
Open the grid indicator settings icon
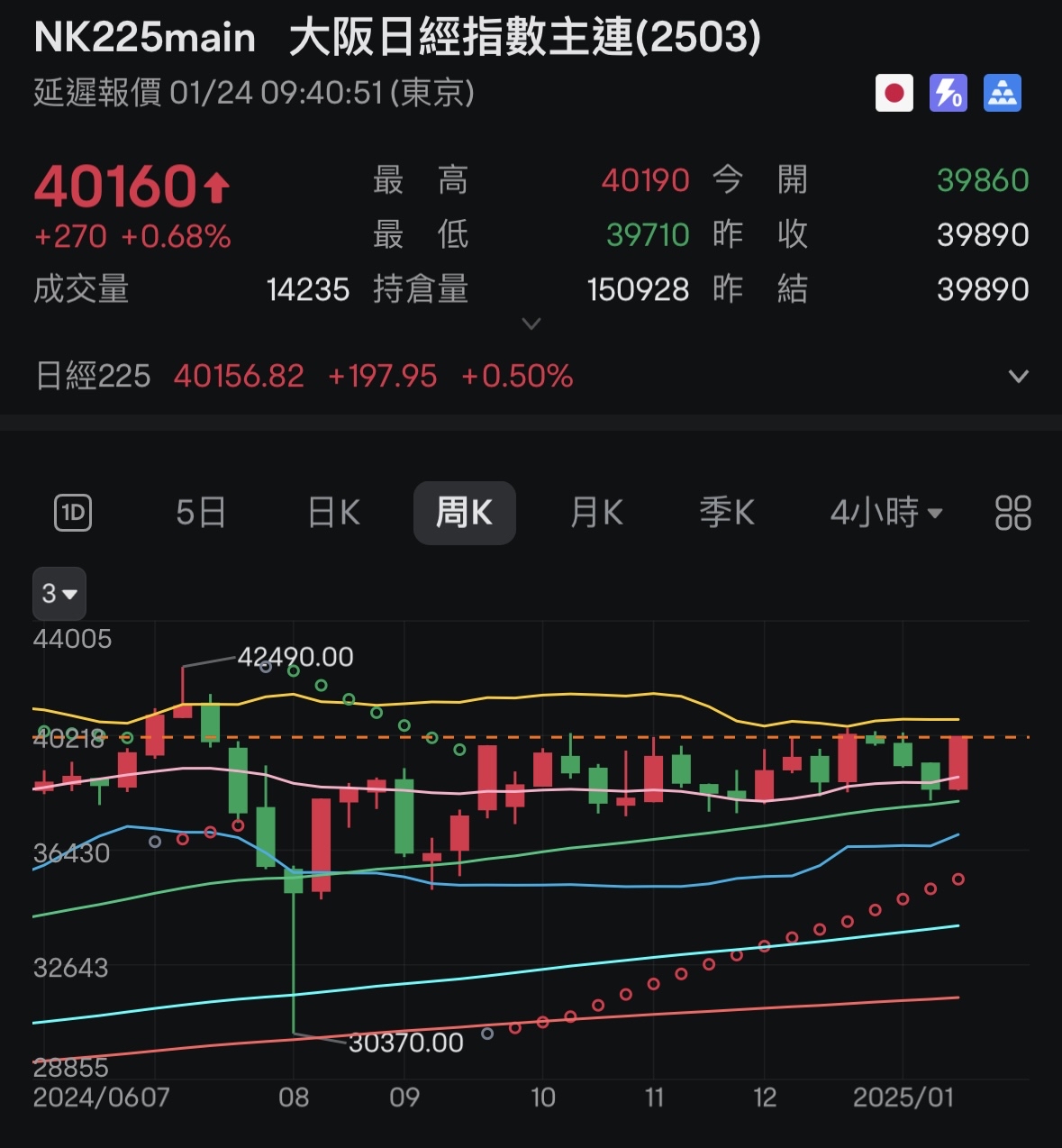1012,512
